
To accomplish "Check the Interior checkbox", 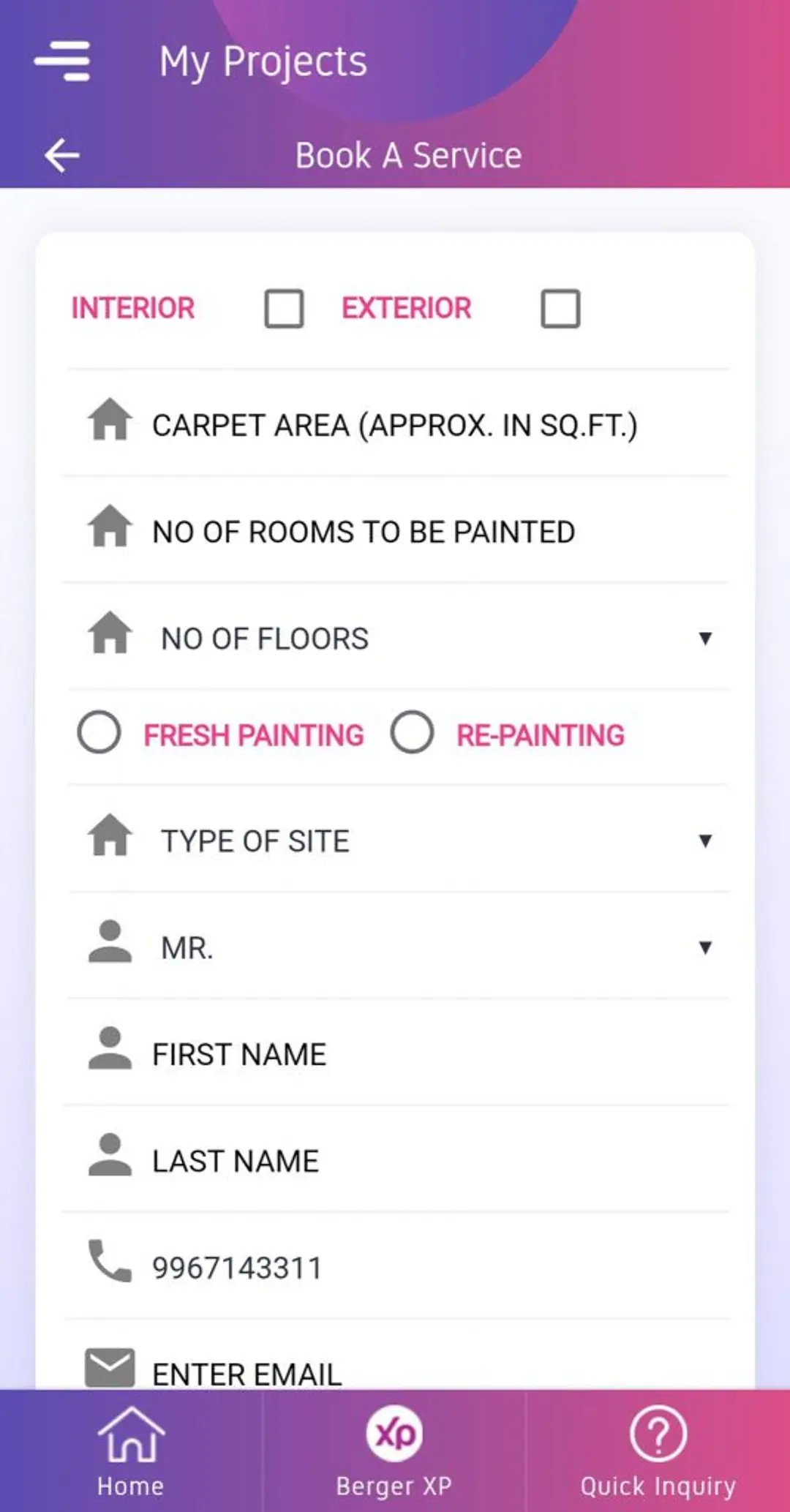I will coord(284,309).
